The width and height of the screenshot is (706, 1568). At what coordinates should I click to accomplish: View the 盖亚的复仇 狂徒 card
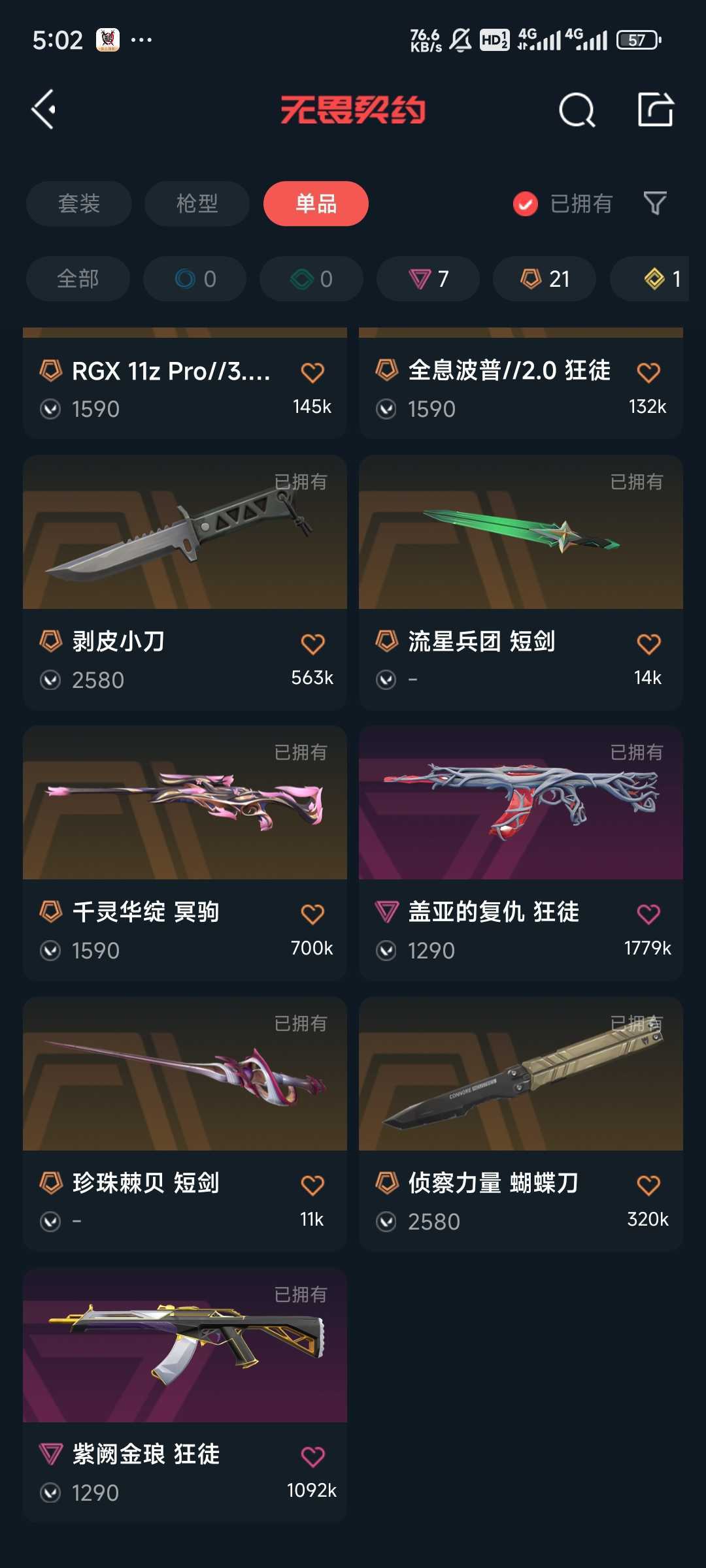pos(521,853)
